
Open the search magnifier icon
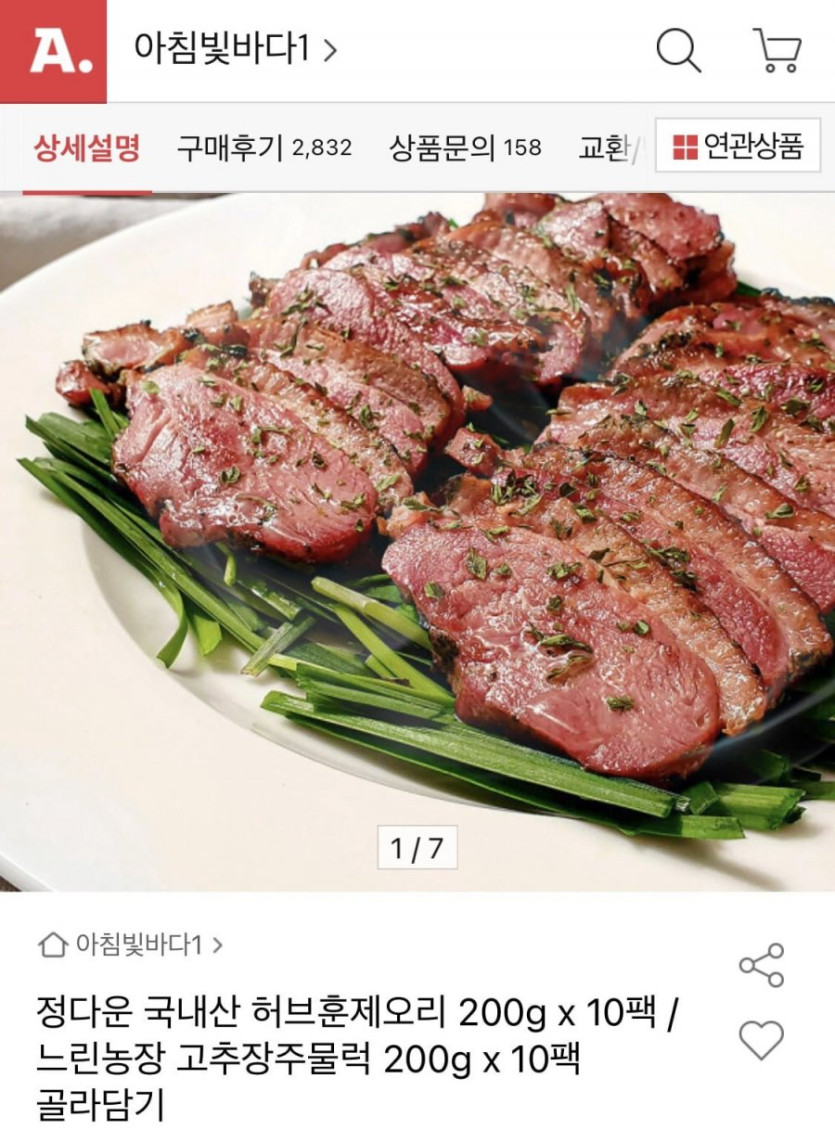click(678, 50)
